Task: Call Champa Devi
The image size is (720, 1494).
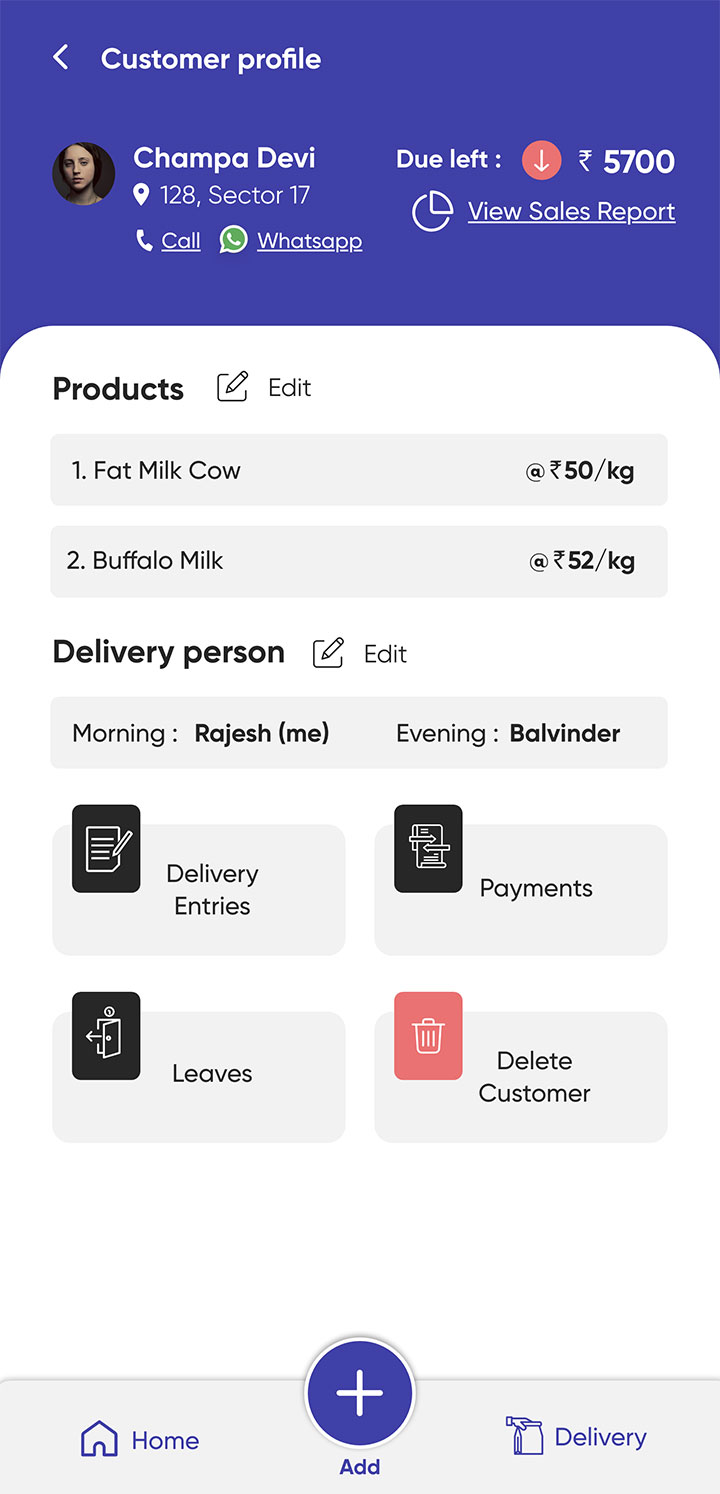Action: (x=168, y=241)
